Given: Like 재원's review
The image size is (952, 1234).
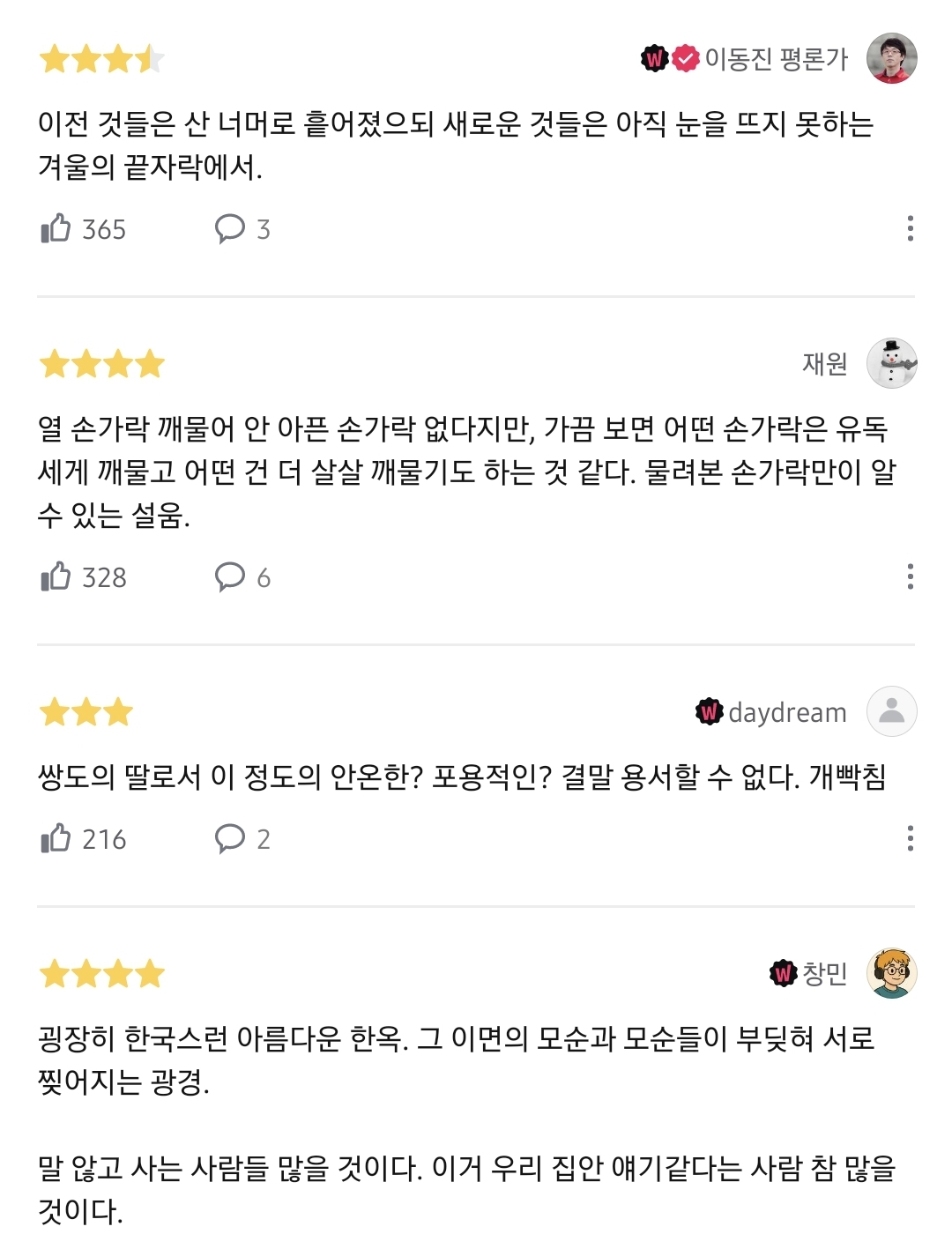Looking at the screenshot, I should click(x=56, y=576).
